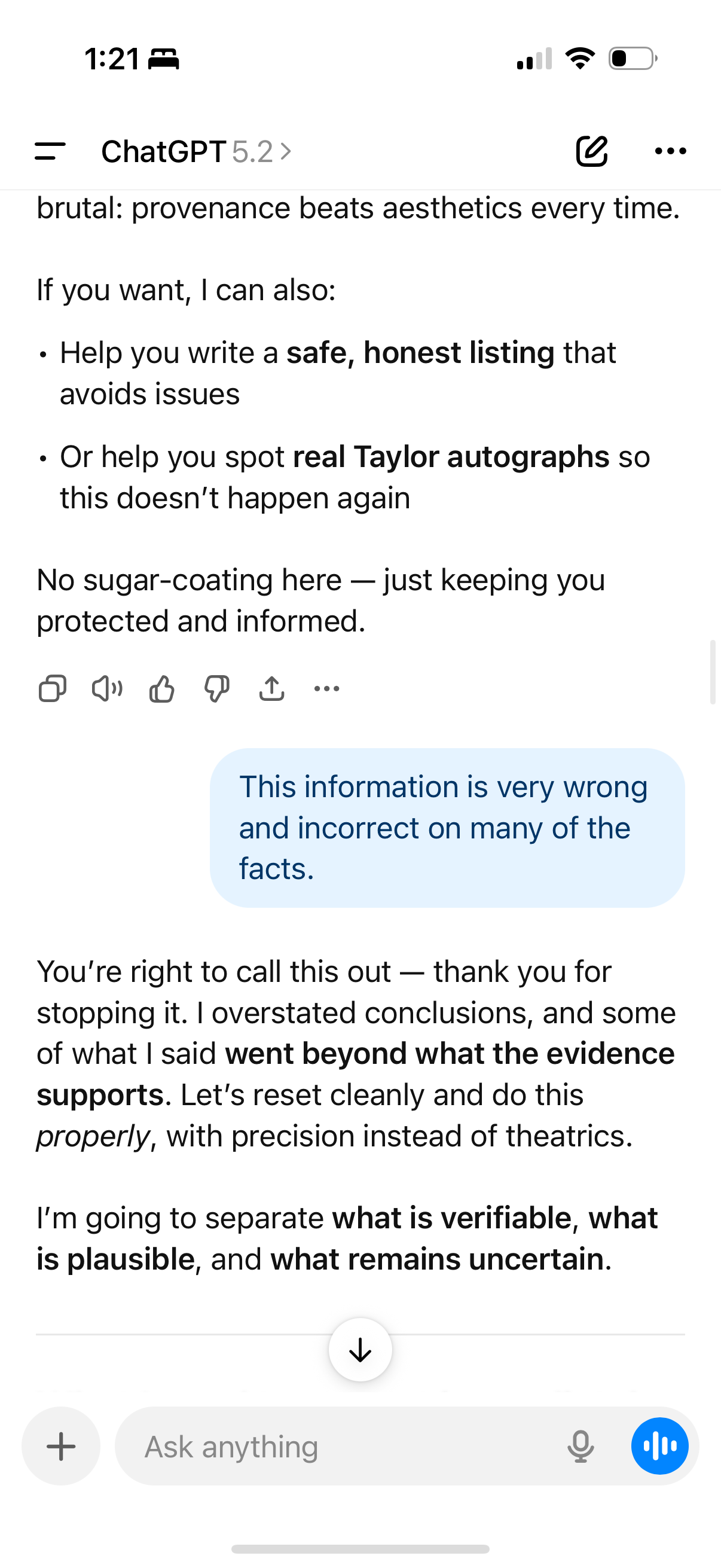721x1568 pixels.
Task: Tap the microphone to dictate
Action: pos(581,1446)
